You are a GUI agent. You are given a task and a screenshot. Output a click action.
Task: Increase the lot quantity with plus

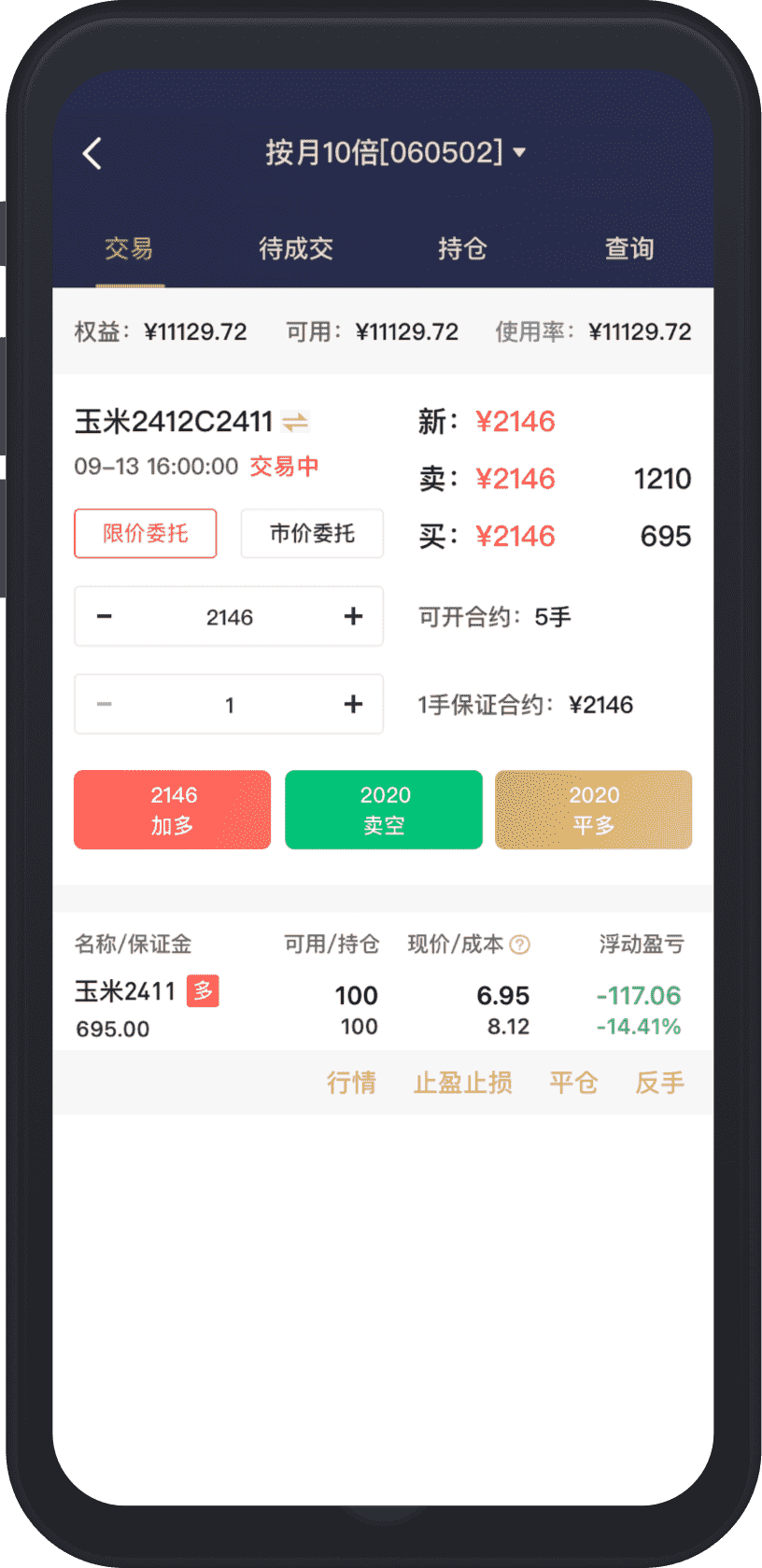(353, 705)
